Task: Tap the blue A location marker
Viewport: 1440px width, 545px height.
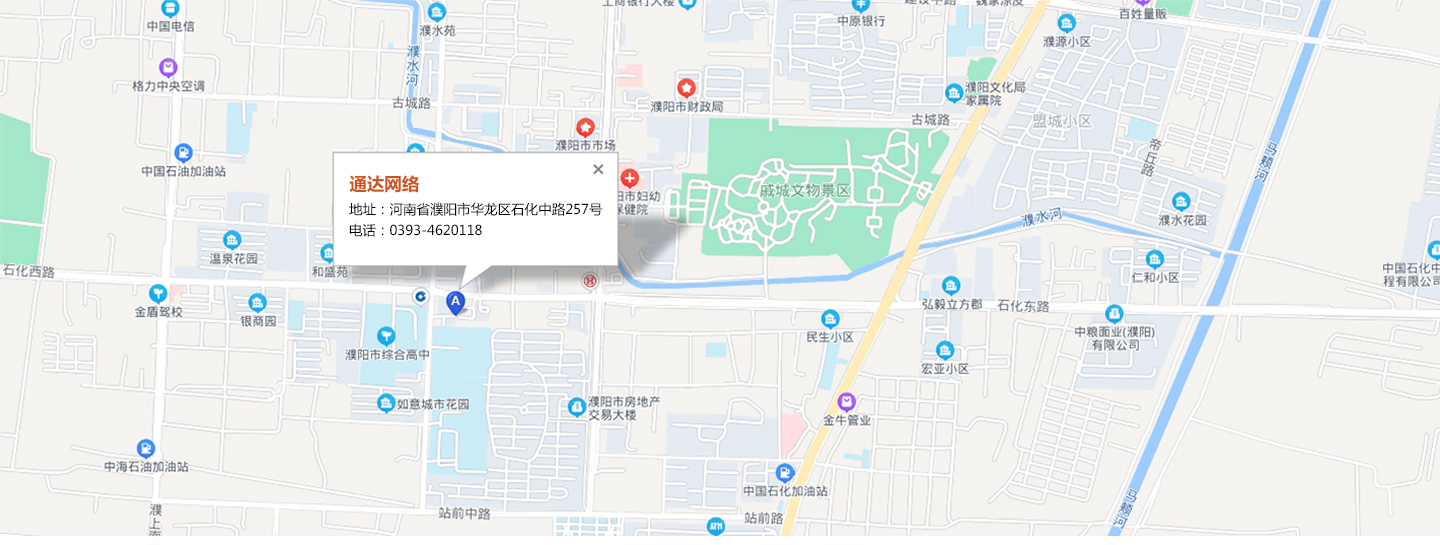Action: (455, 301)
